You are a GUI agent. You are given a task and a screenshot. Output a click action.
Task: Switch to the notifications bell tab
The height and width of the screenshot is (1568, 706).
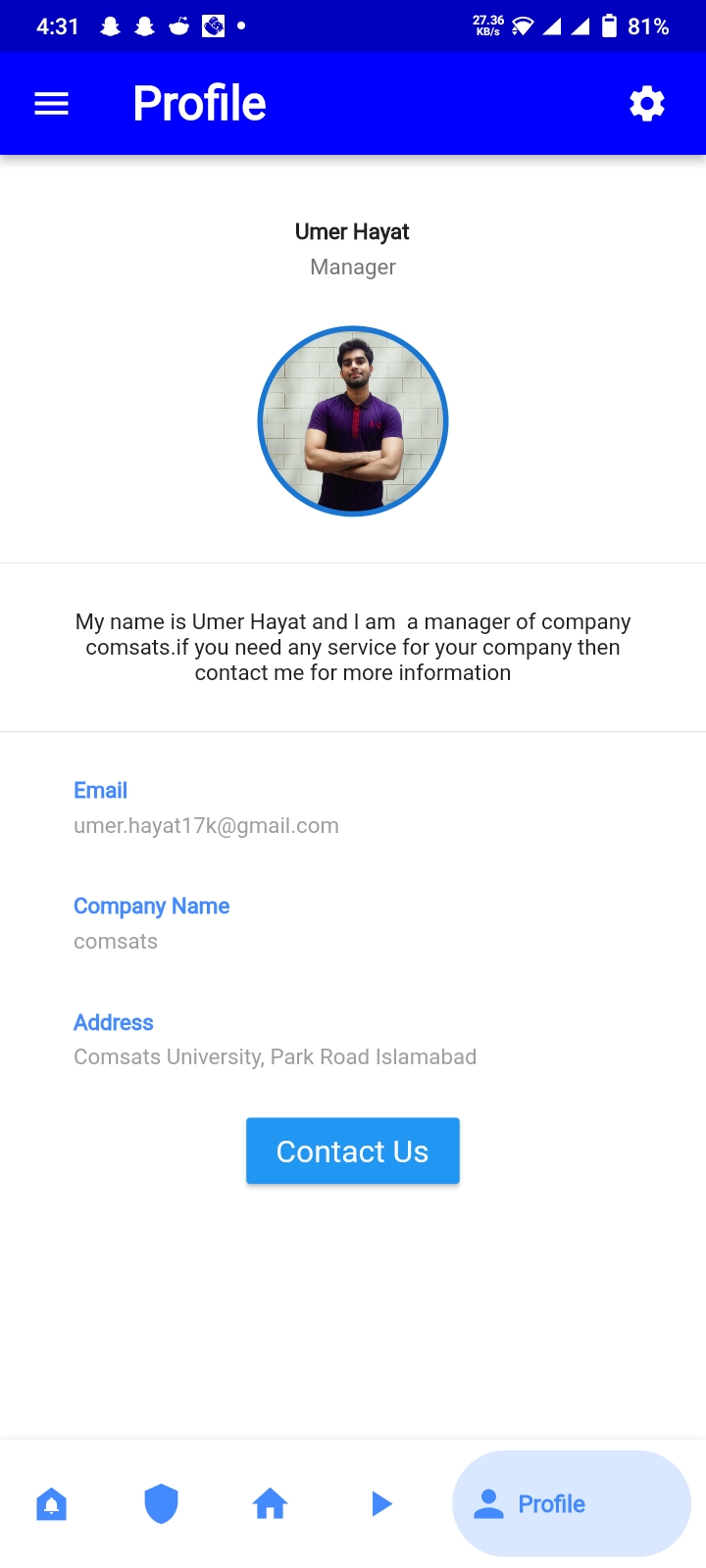[x=51, y=1503]
